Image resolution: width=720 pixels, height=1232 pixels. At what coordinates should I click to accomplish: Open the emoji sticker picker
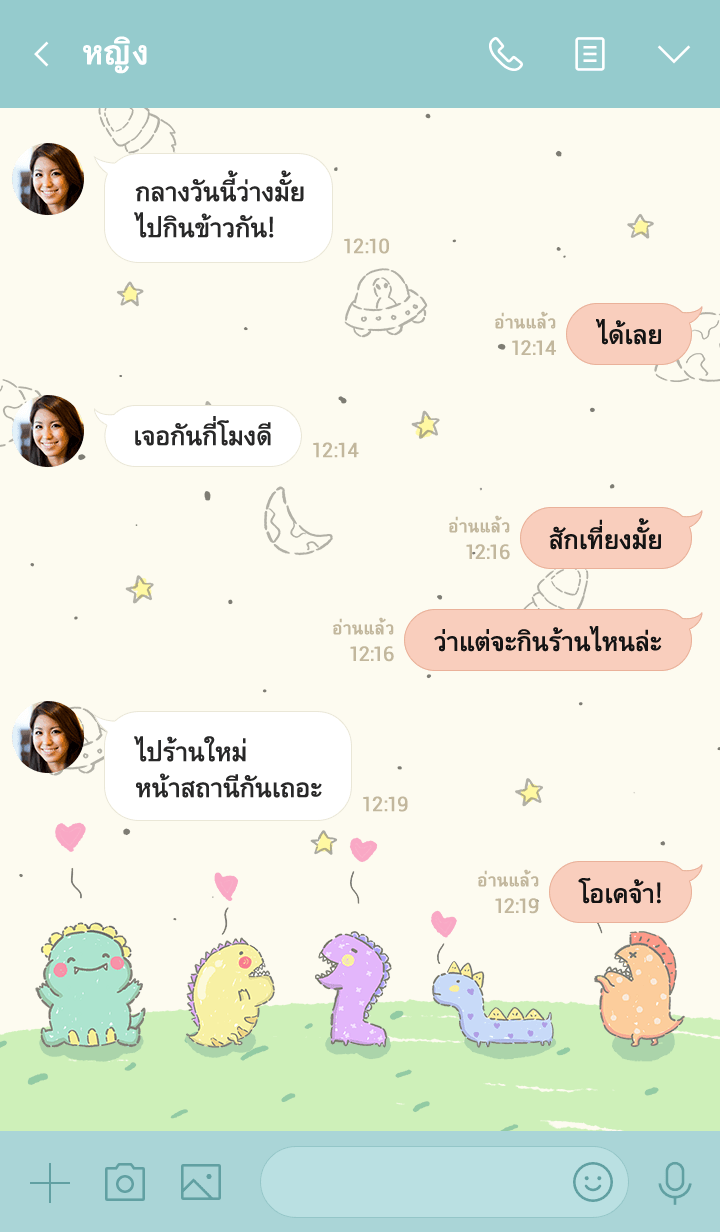coord(592,1182)
